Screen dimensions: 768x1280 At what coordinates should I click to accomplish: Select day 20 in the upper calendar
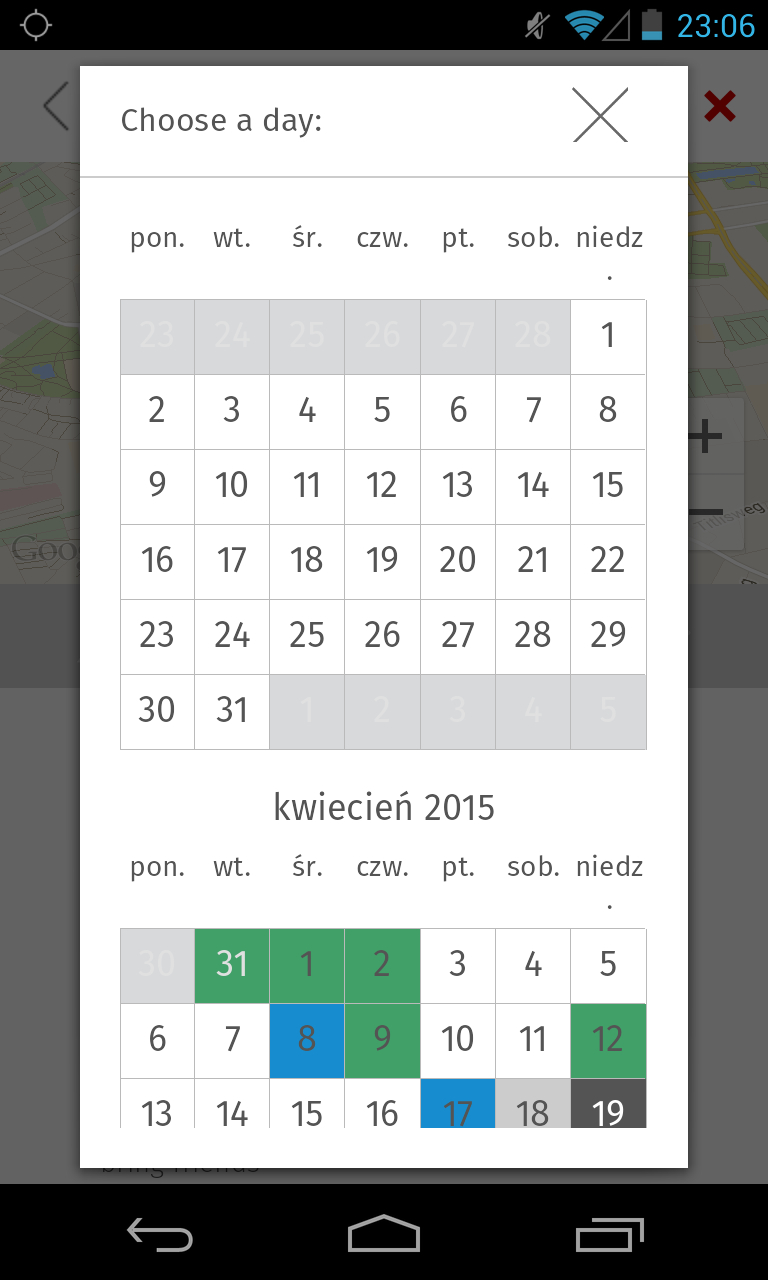pyautogui.click(x=457, y=562)
